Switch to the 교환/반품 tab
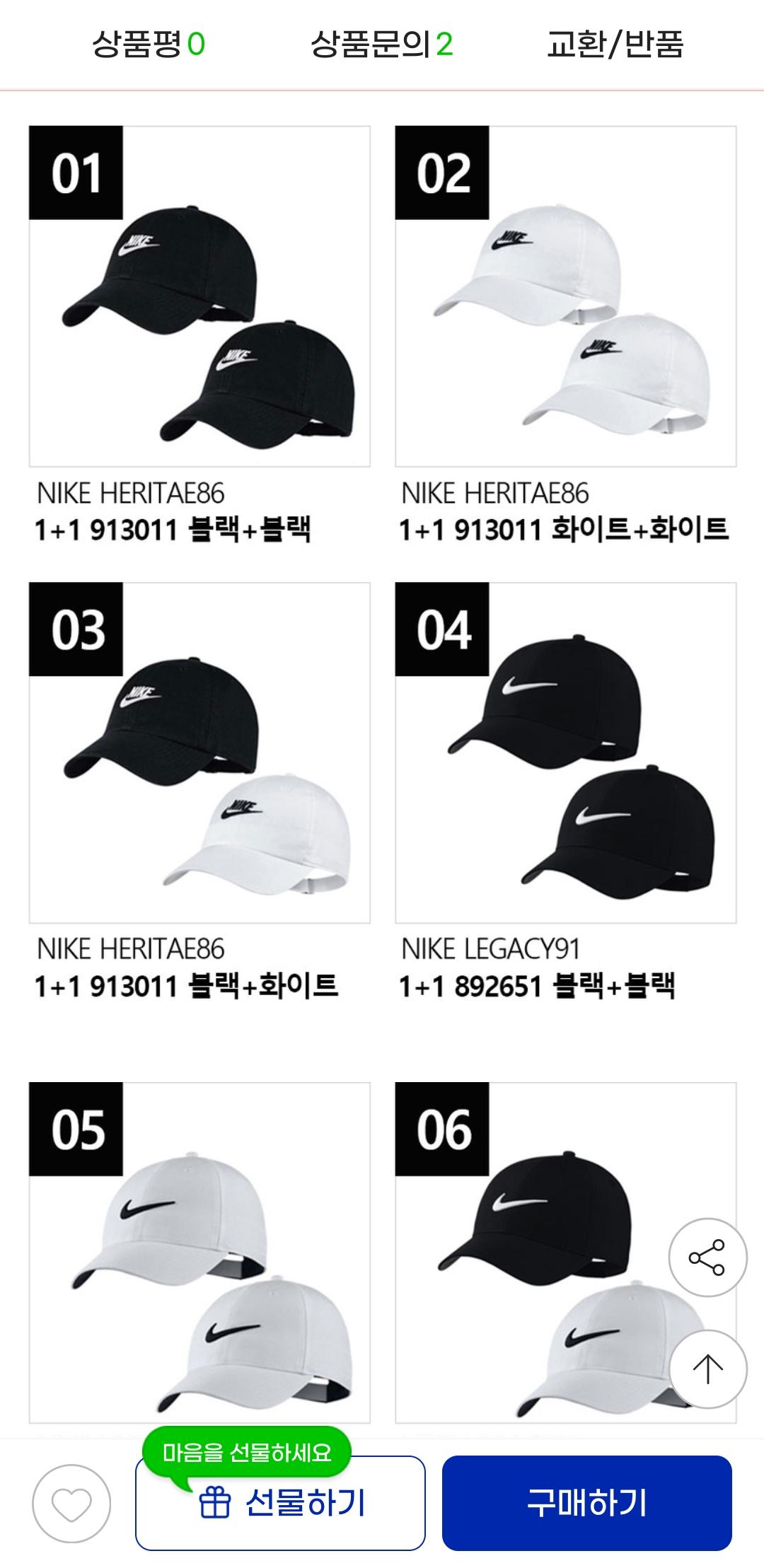This screenshot has width=764, height=1568. (x=614, y=45)
